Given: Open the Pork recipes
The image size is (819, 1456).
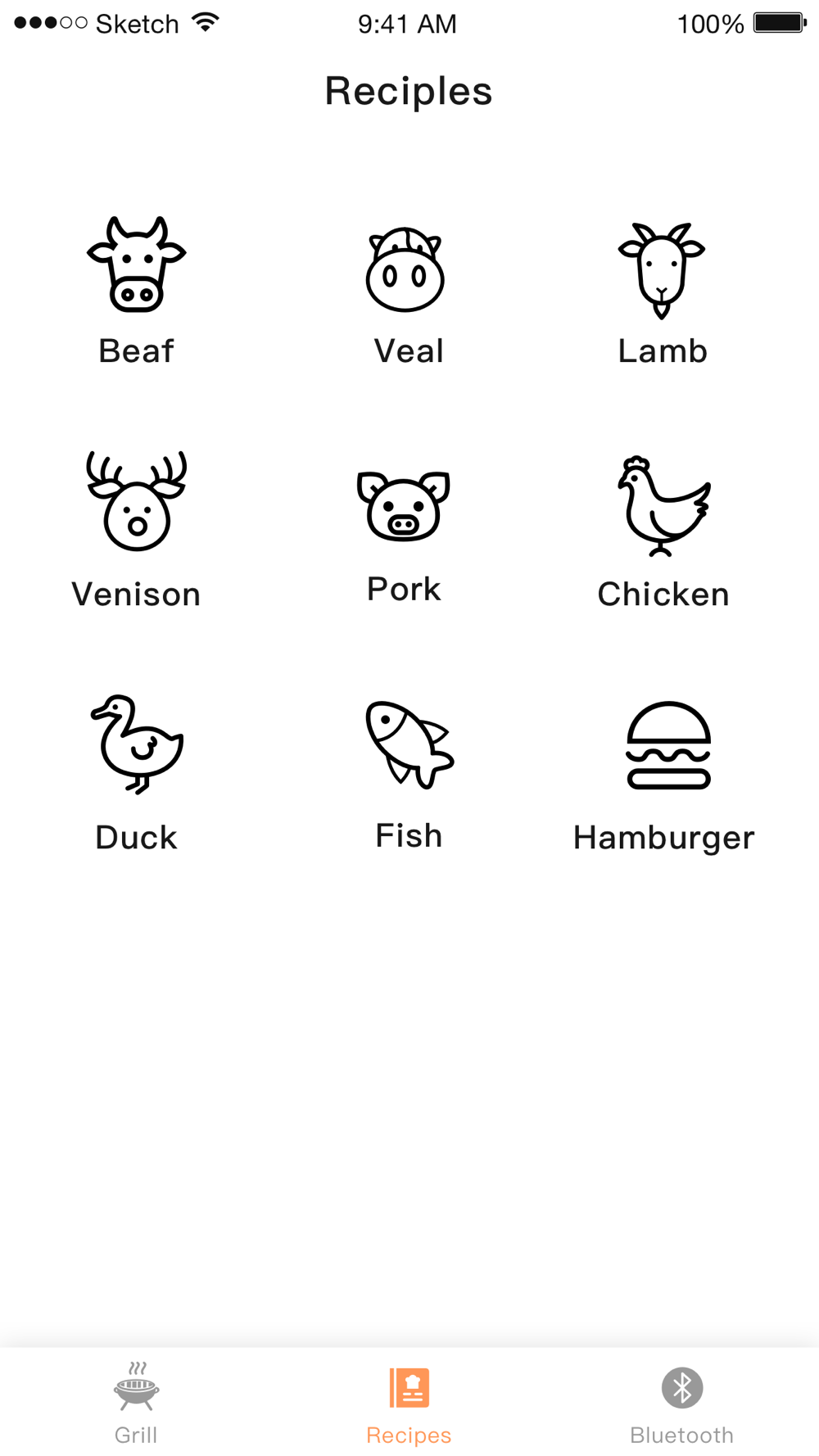Looking at the screenshot, I should [x=404, y=536].
